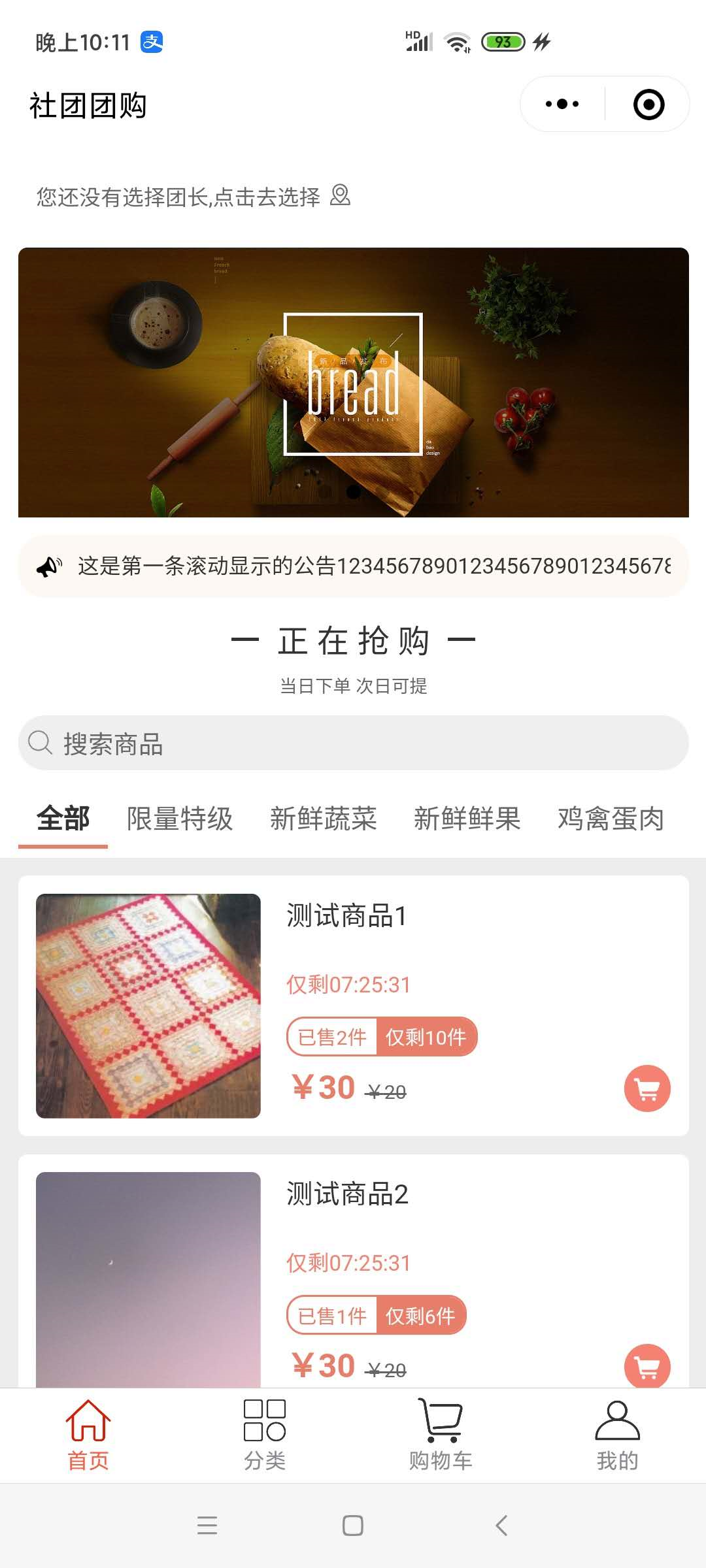706x1568 pixels.
Task: Add 测试商品1 to cart via cart icon
Action: 646,1086
